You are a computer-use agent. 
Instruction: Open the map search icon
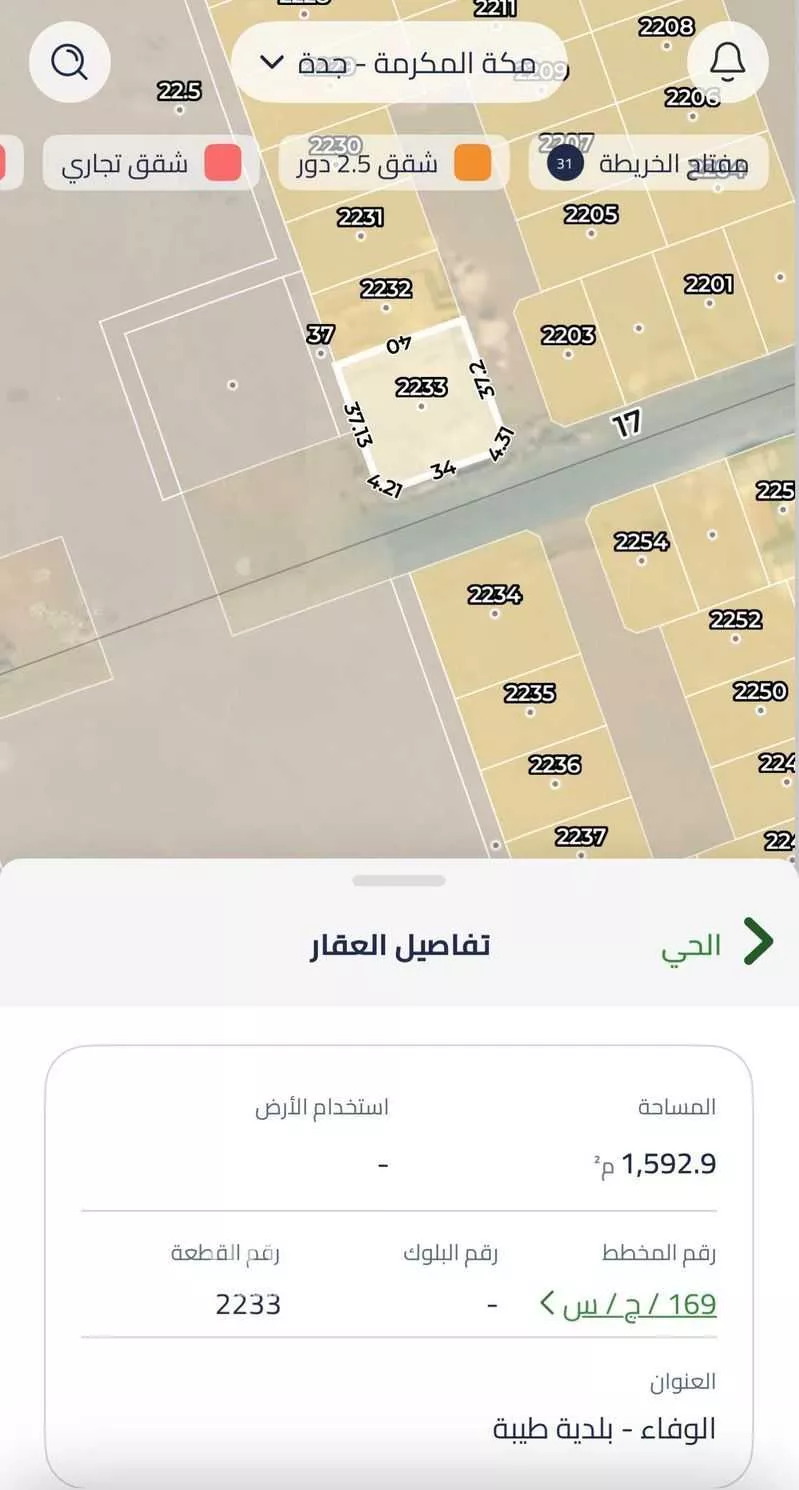(x=69, y=63)
